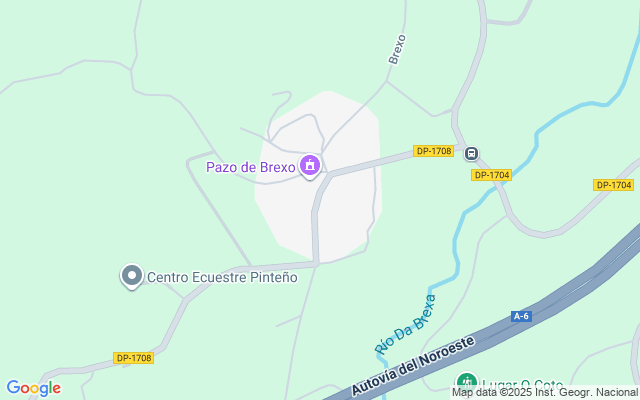Open the Pazo de Brexo map marker
This screenshot has height=400, width=640.
(x=310, y=166)
